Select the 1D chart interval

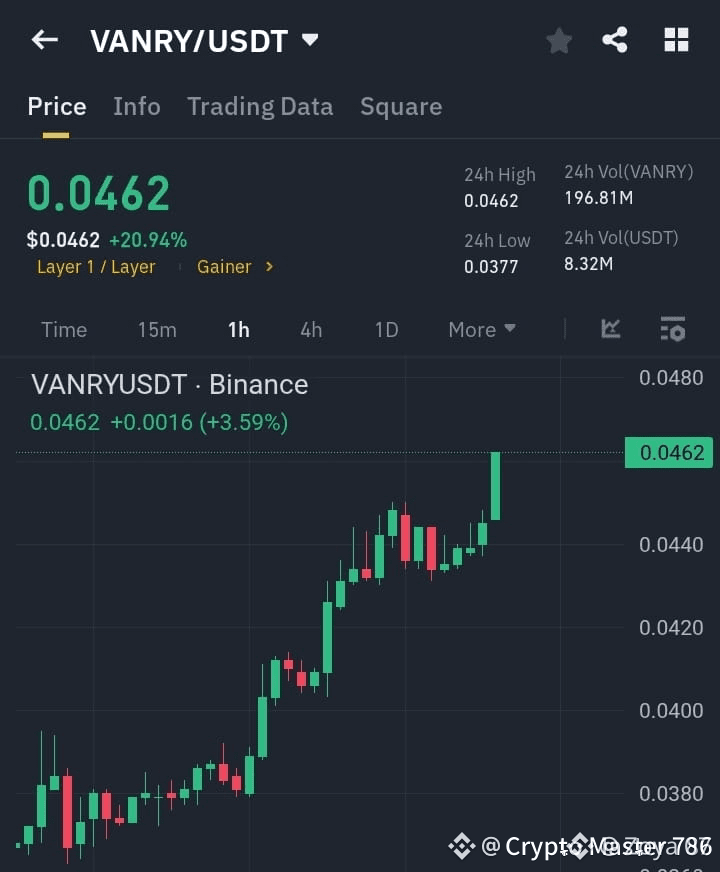pyautogui.click(x=386, y=329)
